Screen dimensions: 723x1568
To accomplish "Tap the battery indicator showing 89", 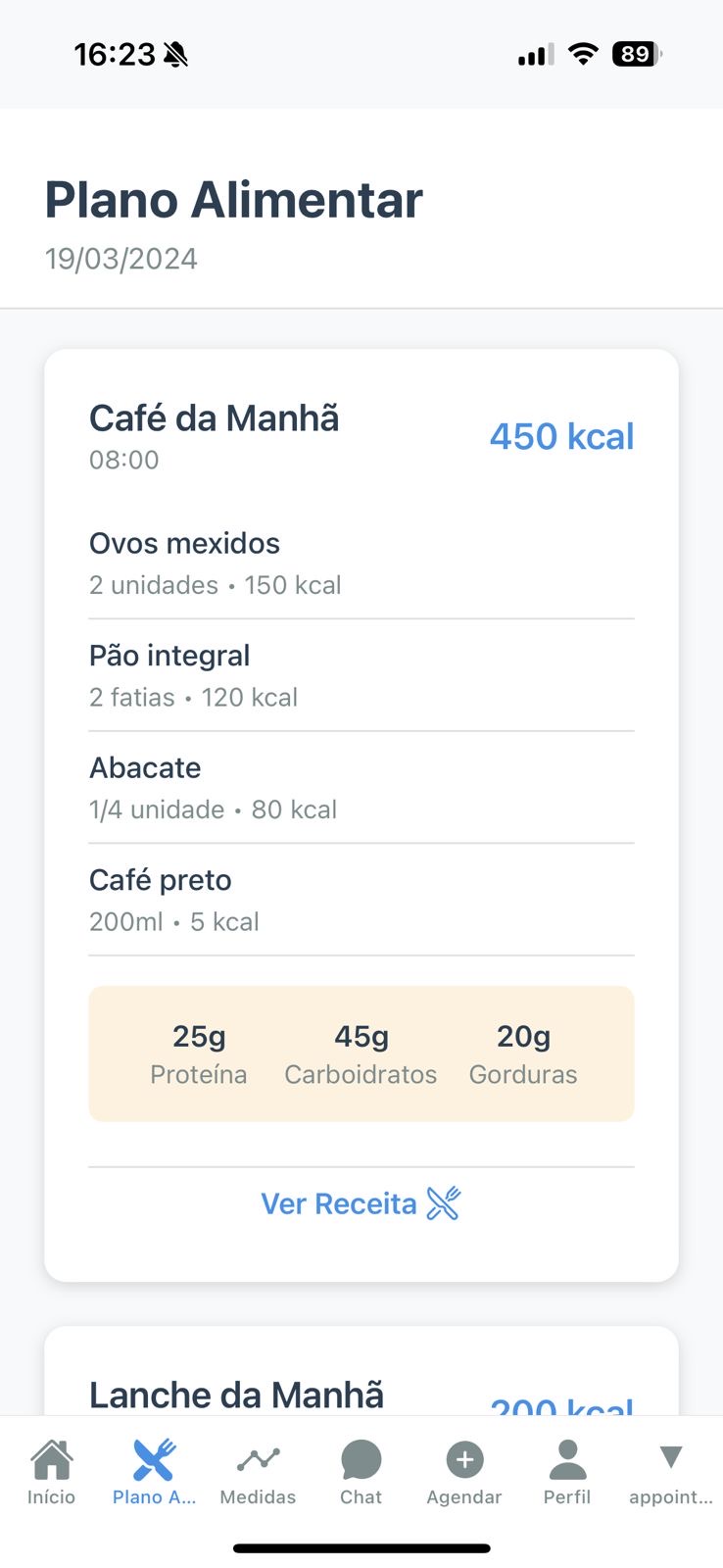I will pyautogui.click(x=635, y=54).
